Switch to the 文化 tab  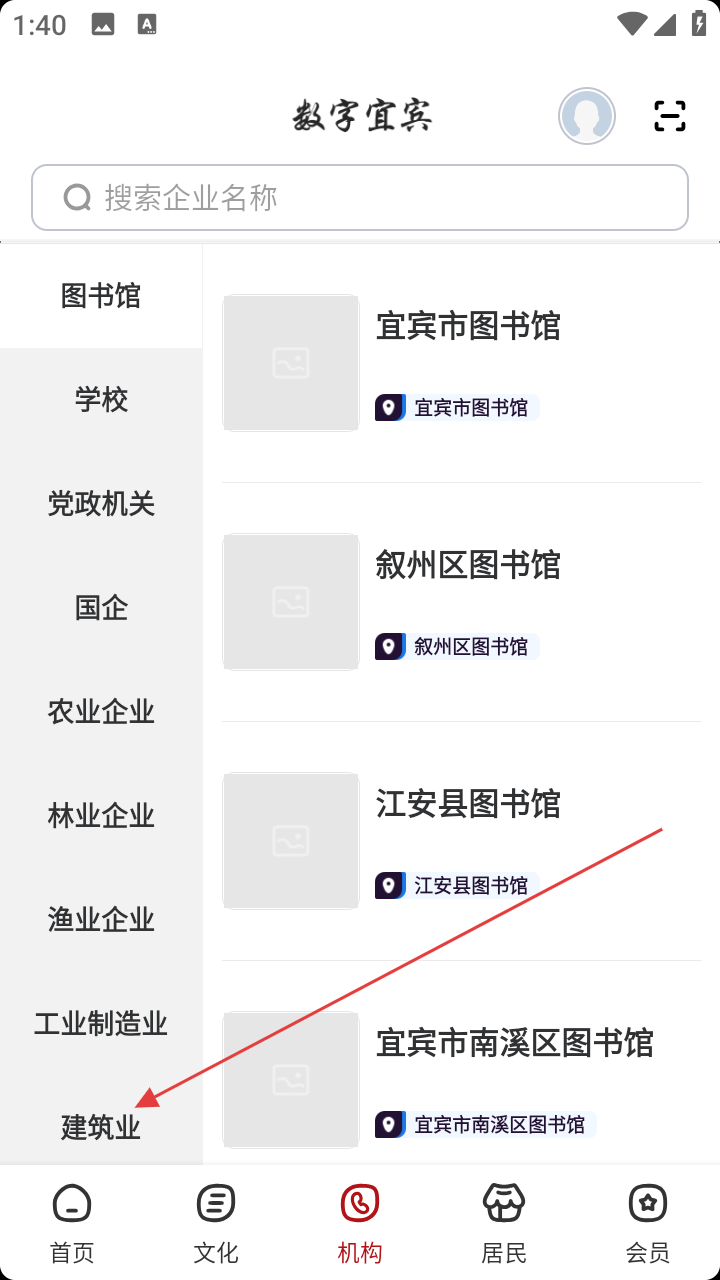tap(216, 1222)
